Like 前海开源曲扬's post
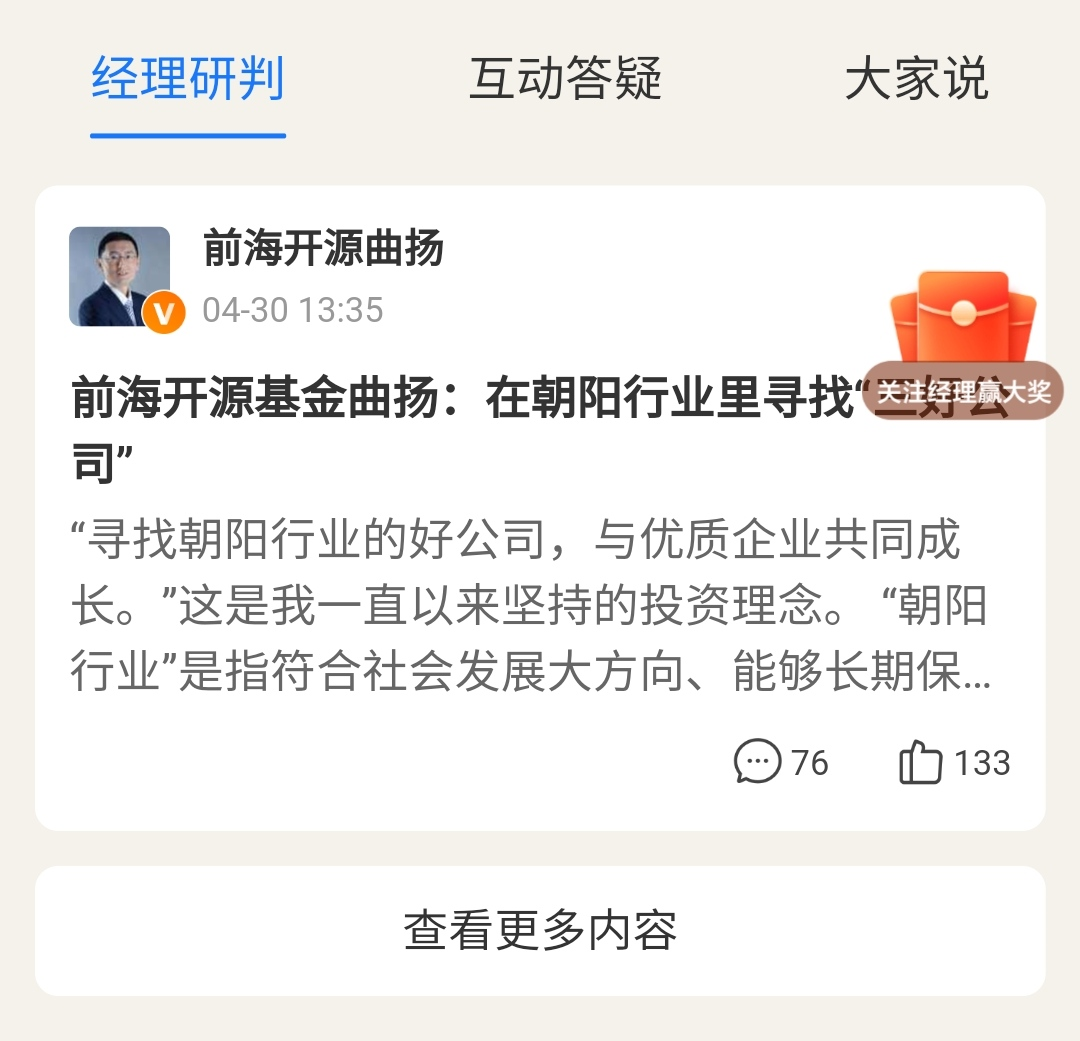The width and height of the screenshot is (1080, 1041). (954, 763)
